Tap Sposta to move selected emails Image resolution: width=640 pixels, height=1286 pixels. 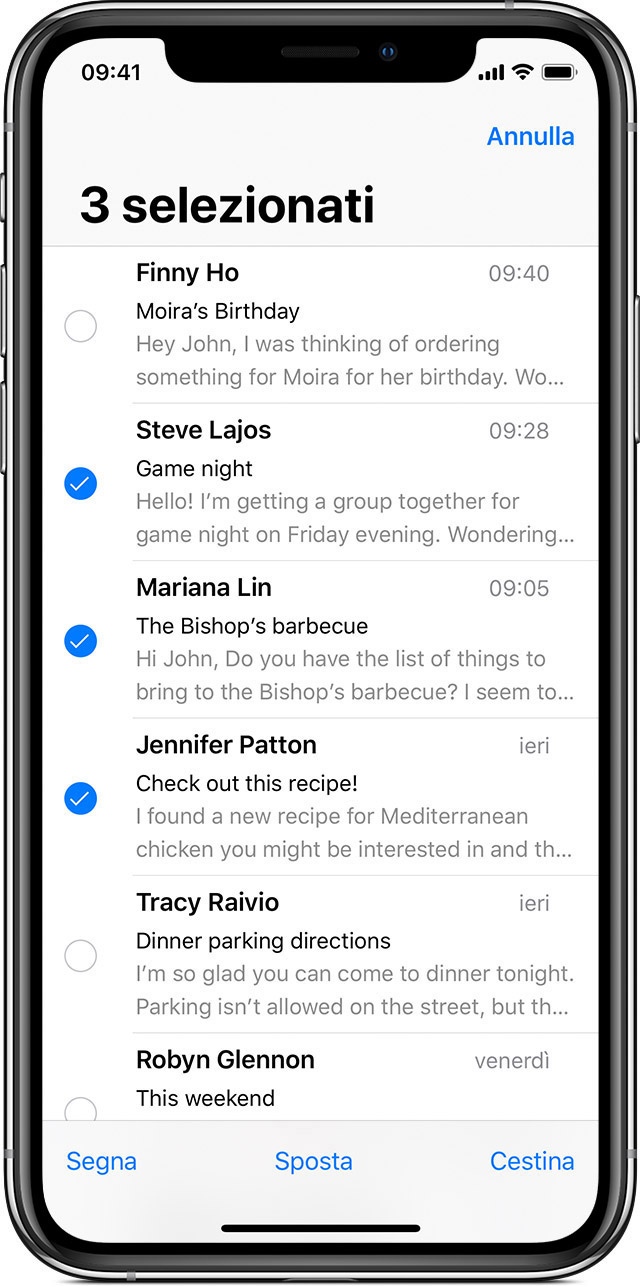313,1161
